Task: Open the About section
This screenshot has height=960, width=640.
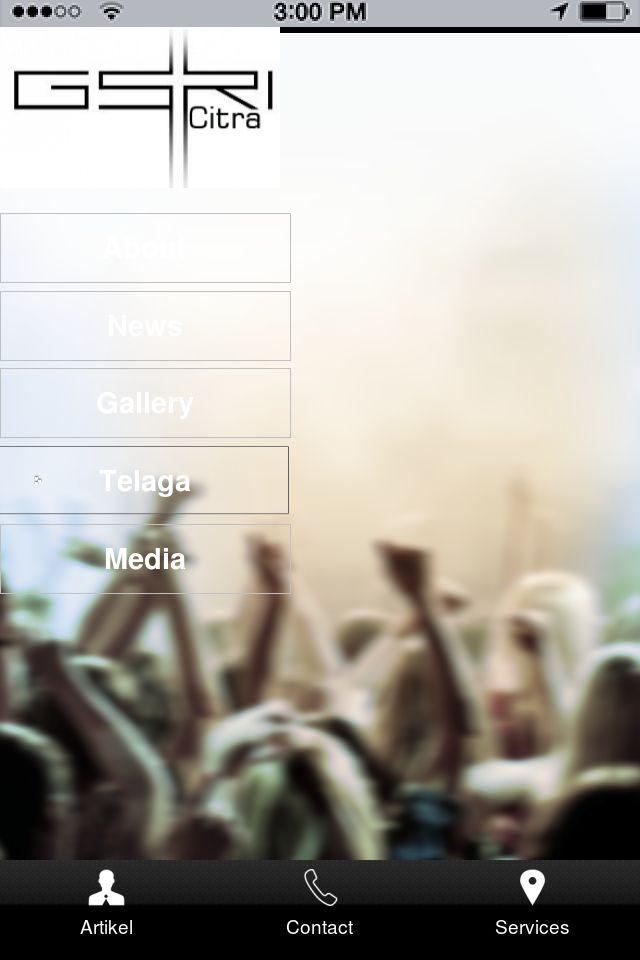Action: 145,248
